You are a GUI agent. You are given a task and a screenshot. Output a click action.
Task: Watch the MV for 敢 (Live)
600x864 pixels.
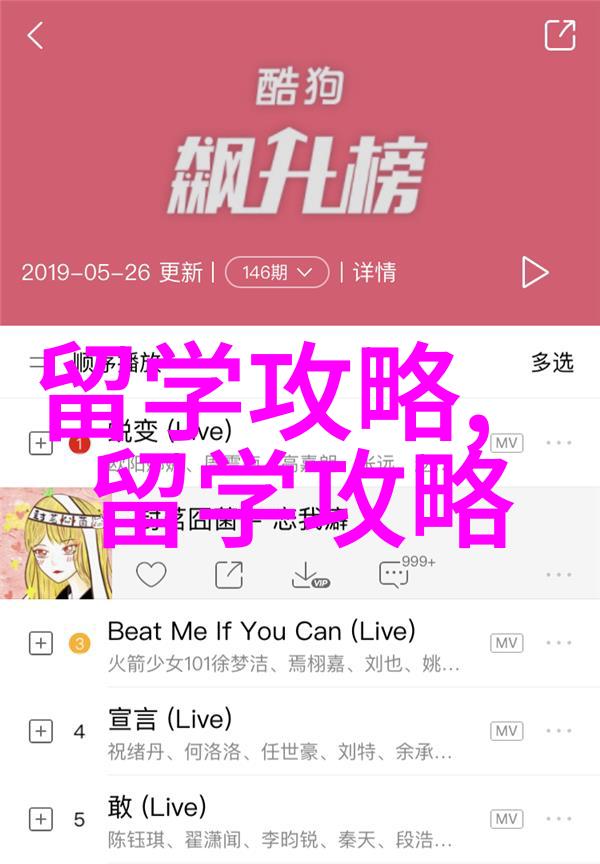click(x=506, y=819)
